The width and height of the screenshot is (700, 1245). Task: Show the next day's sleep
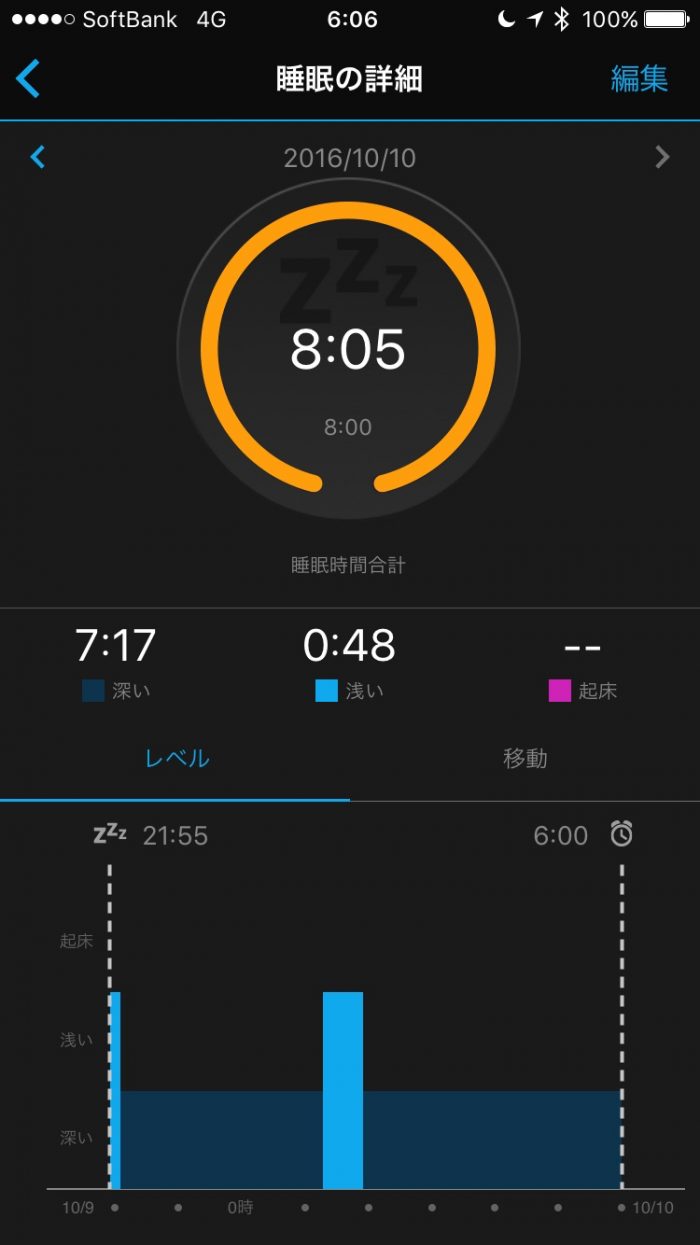coord(661,157)
